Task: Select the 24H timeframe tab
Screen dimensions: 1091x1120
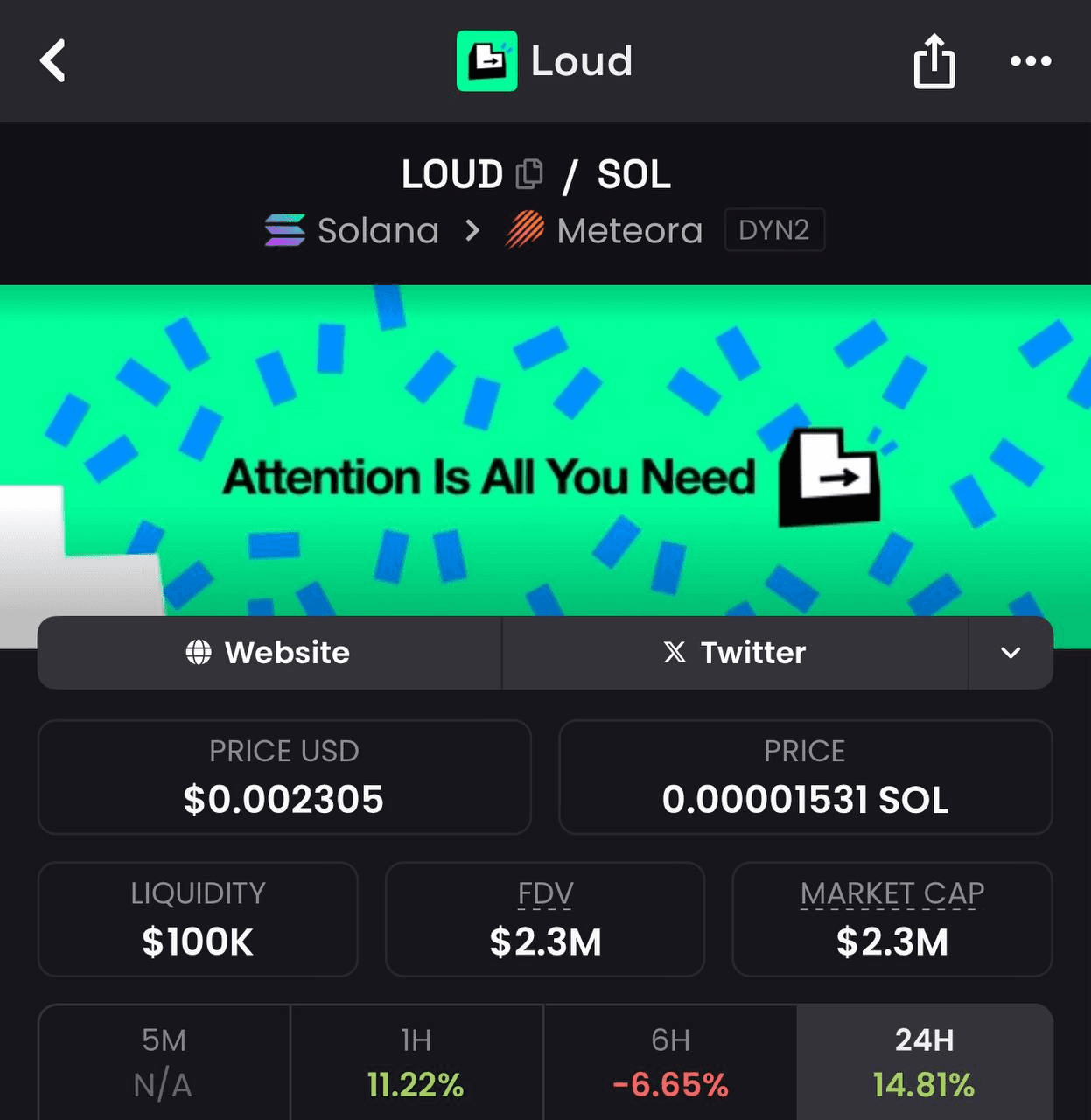Action: click(x=924, y=1061)
